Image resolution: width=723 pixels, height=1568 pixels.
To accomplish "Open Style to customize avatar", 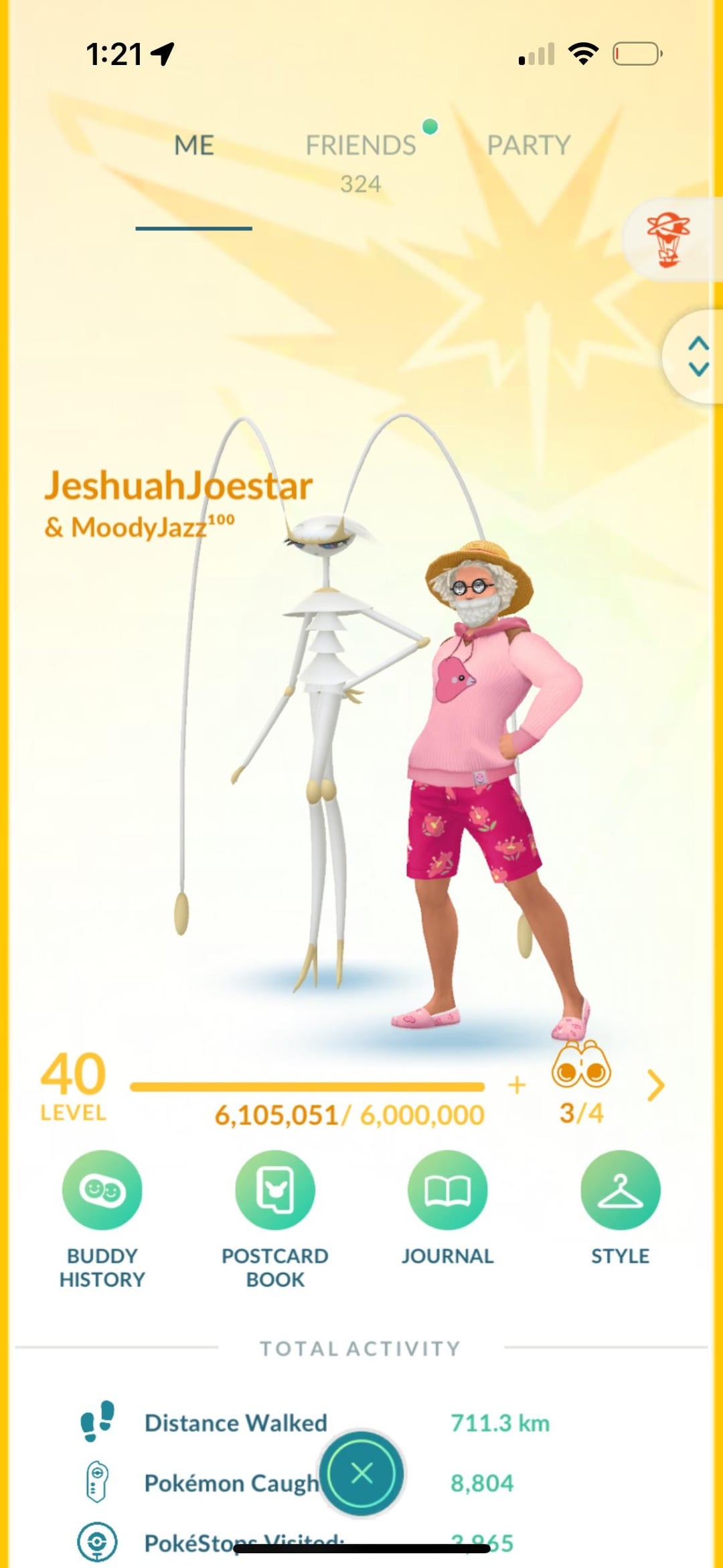I will (620, 1190).
